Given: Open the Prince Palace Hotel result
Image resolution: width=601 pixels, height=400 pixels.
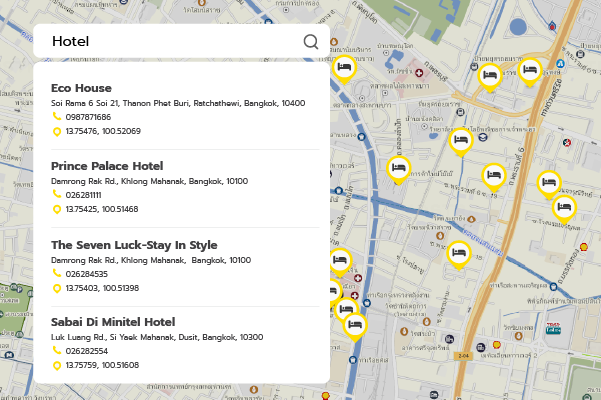Looking at the screenshot, I should [107, 166].
